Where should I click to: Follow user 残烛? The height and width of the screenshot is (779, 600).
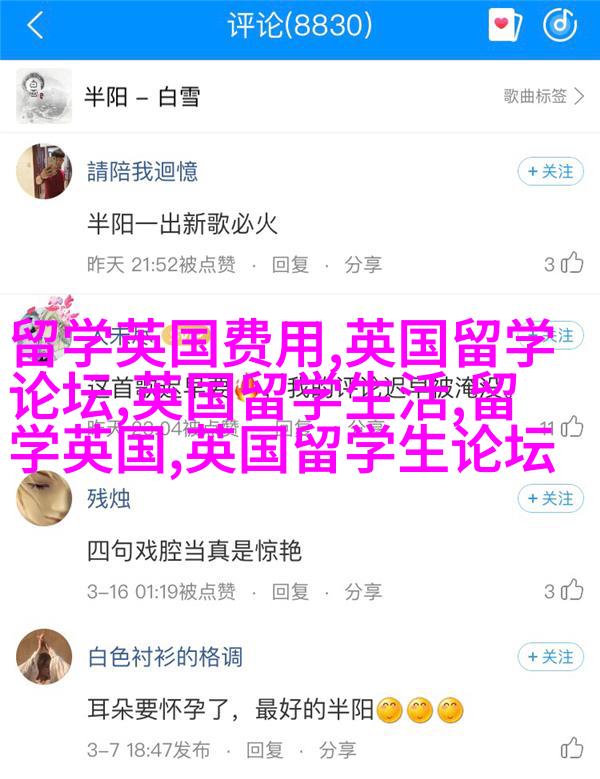tap(550, 497)
